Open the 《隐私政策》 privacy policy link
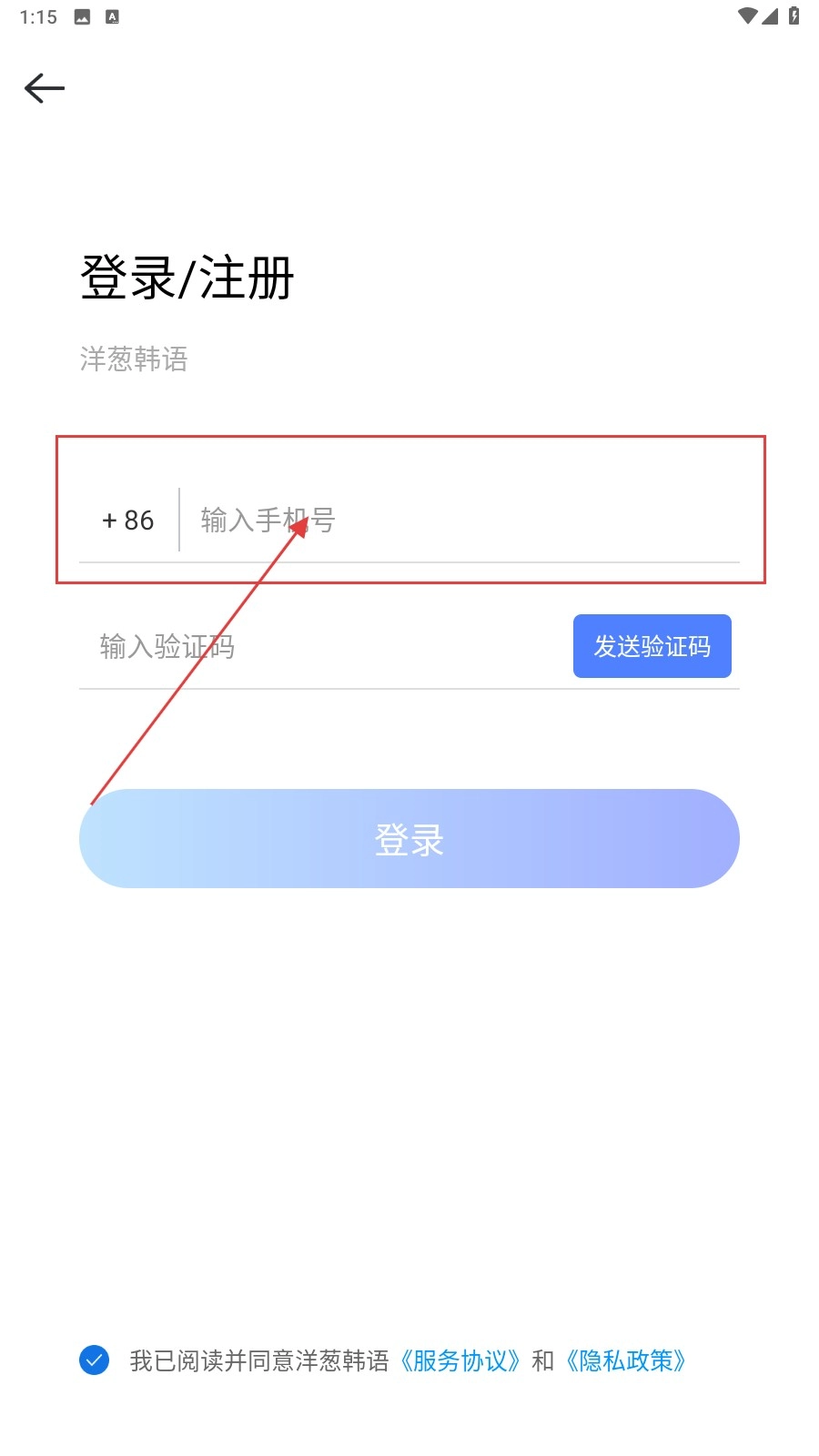 click(x=625, y=1360)
